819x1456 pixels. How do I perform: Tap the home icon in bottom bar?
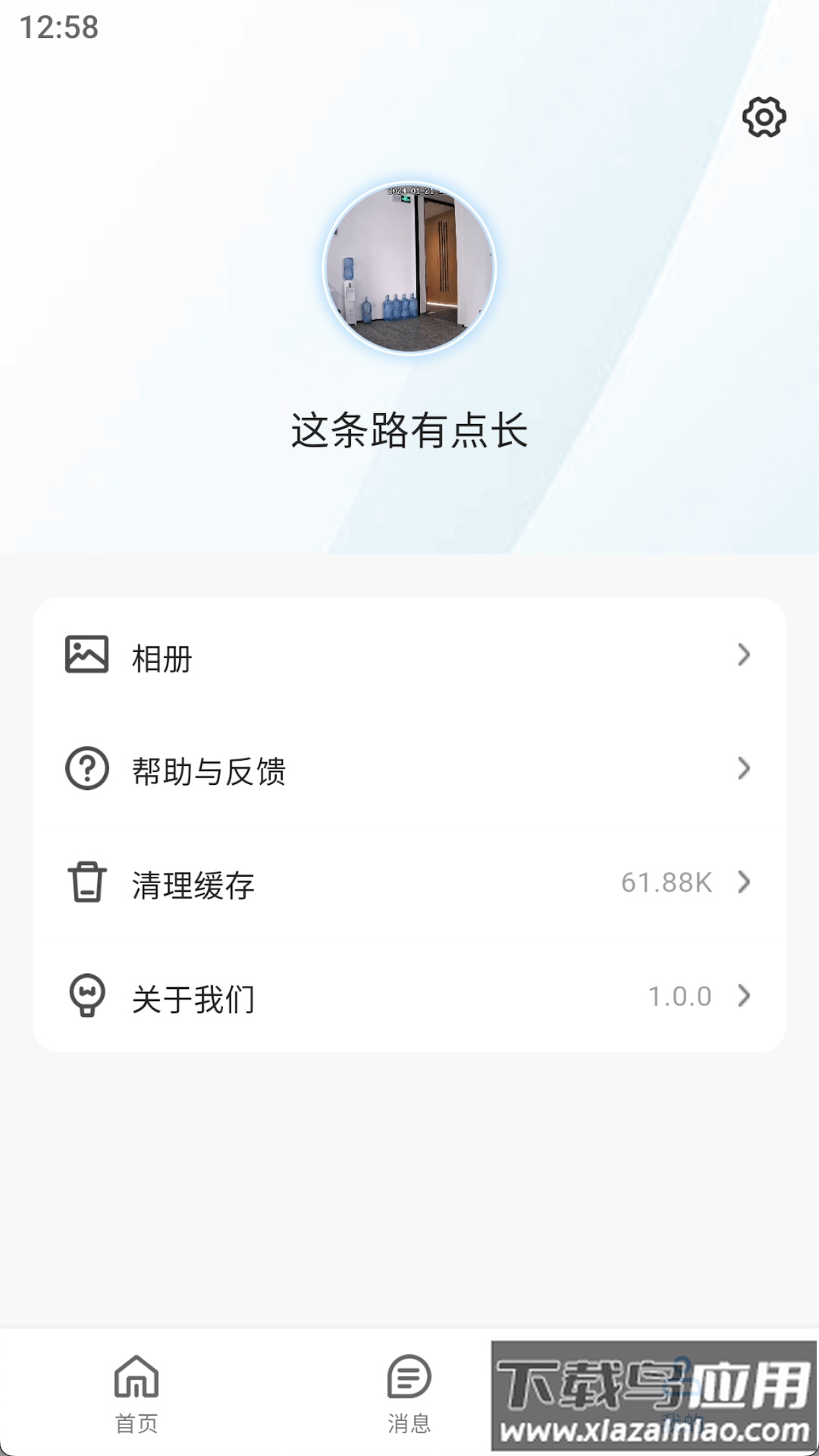[x=136, y=1382]
